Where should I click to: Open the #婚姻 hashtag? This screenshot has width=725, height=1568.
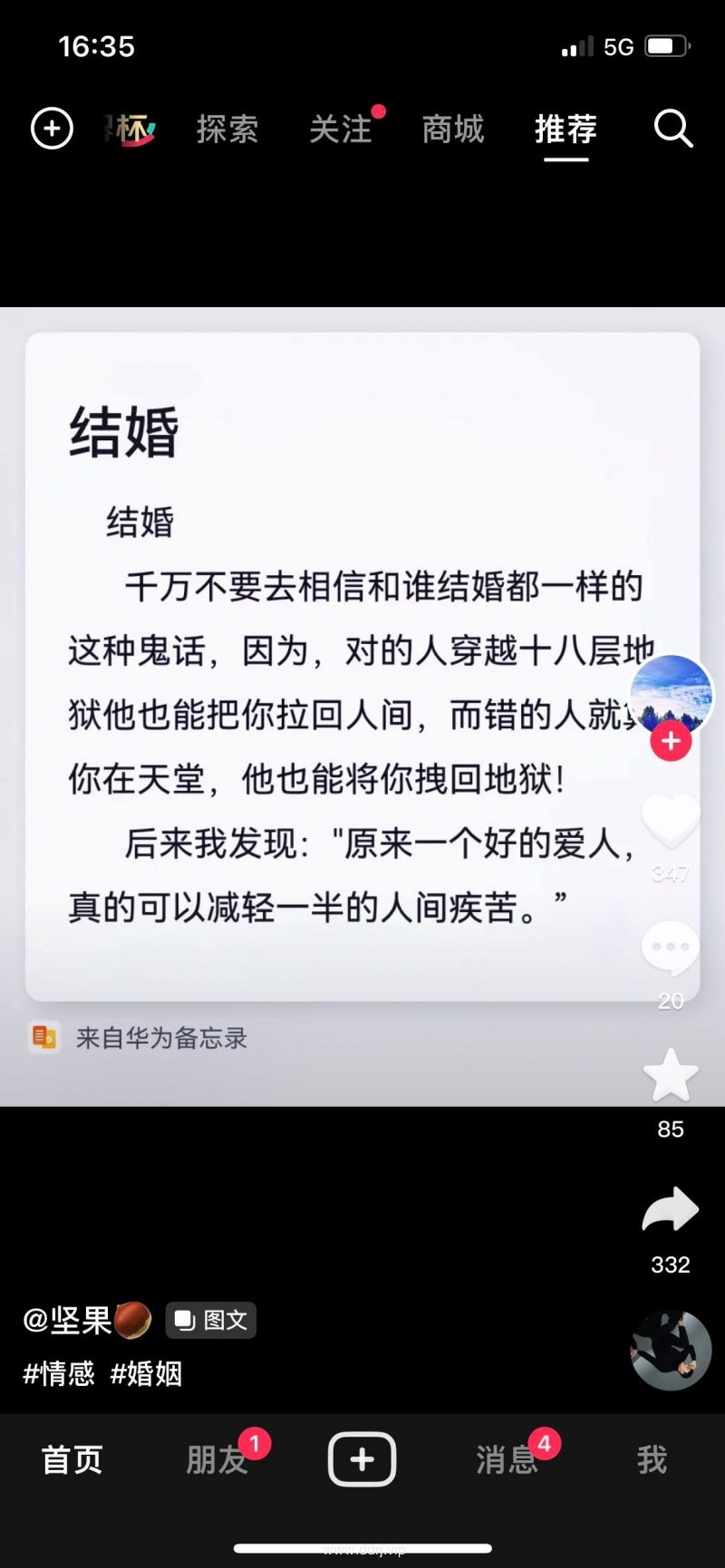[x=147, y=1373]
